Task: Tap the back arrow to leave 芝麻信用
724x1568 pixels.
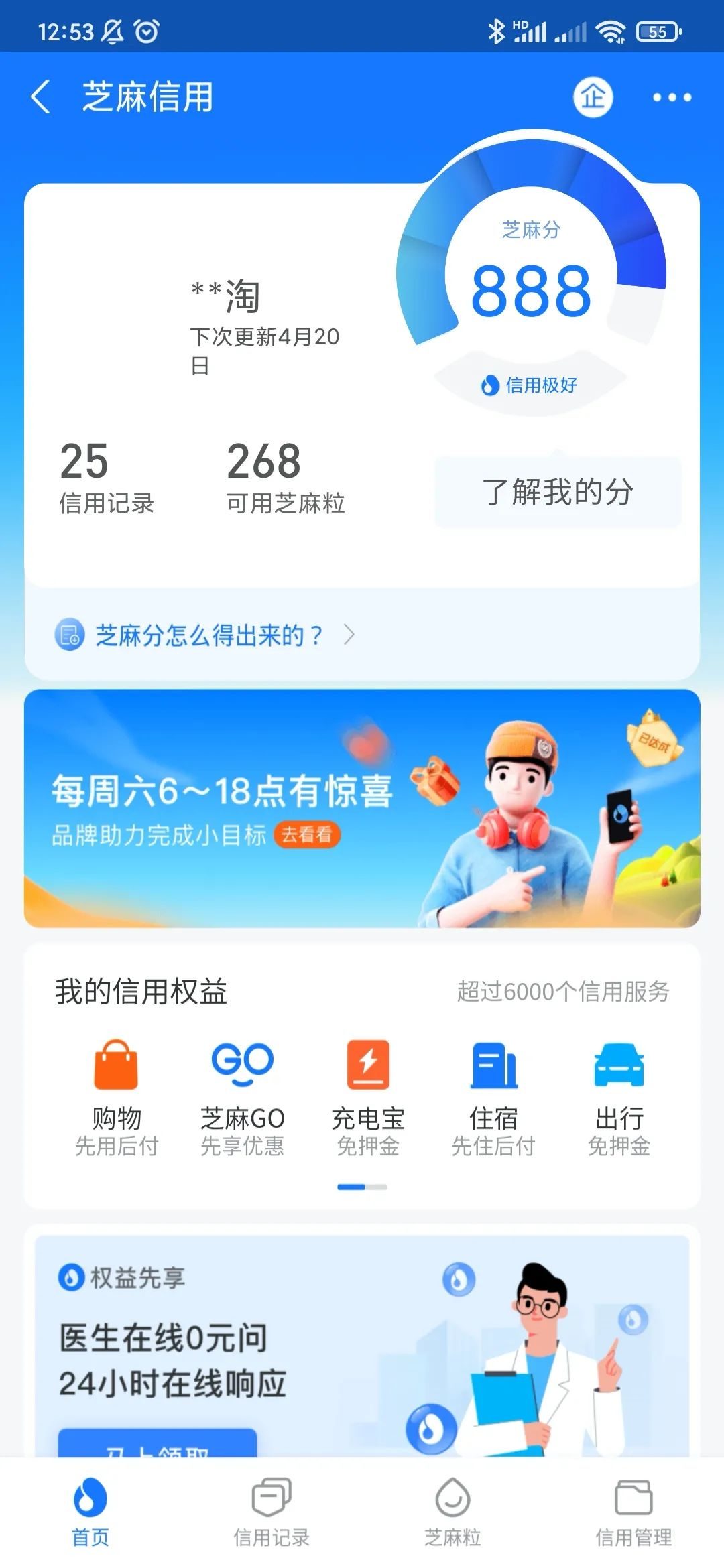Action: [x=42, y=98]
